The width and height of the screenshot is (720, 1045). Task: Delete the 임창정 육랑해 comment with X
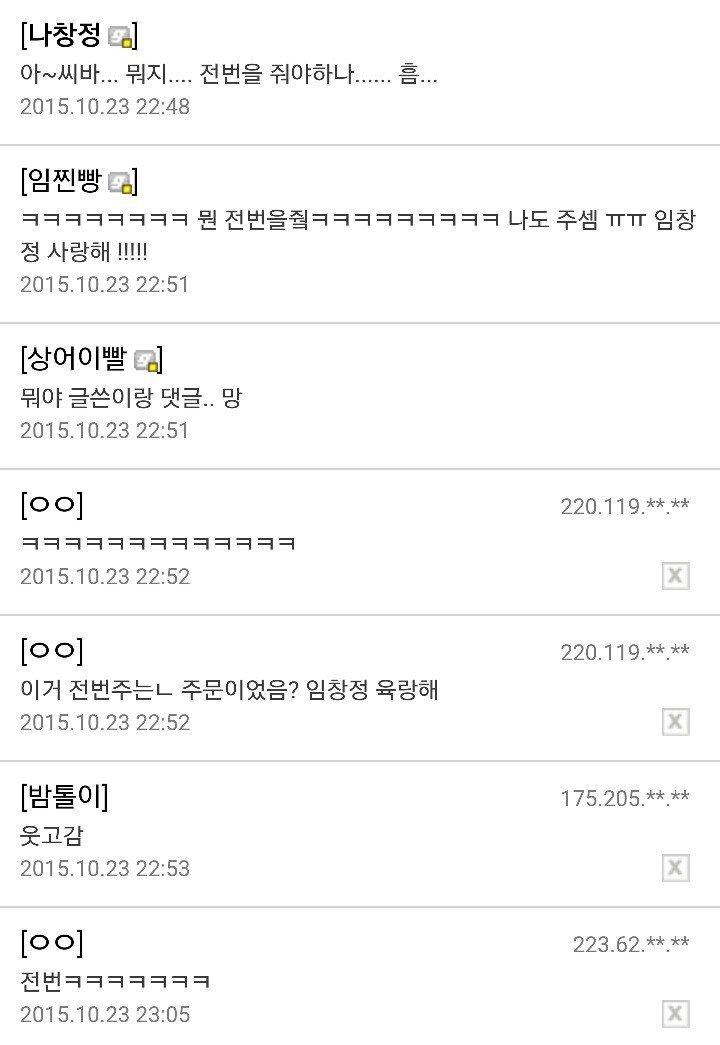coord(676,722)
